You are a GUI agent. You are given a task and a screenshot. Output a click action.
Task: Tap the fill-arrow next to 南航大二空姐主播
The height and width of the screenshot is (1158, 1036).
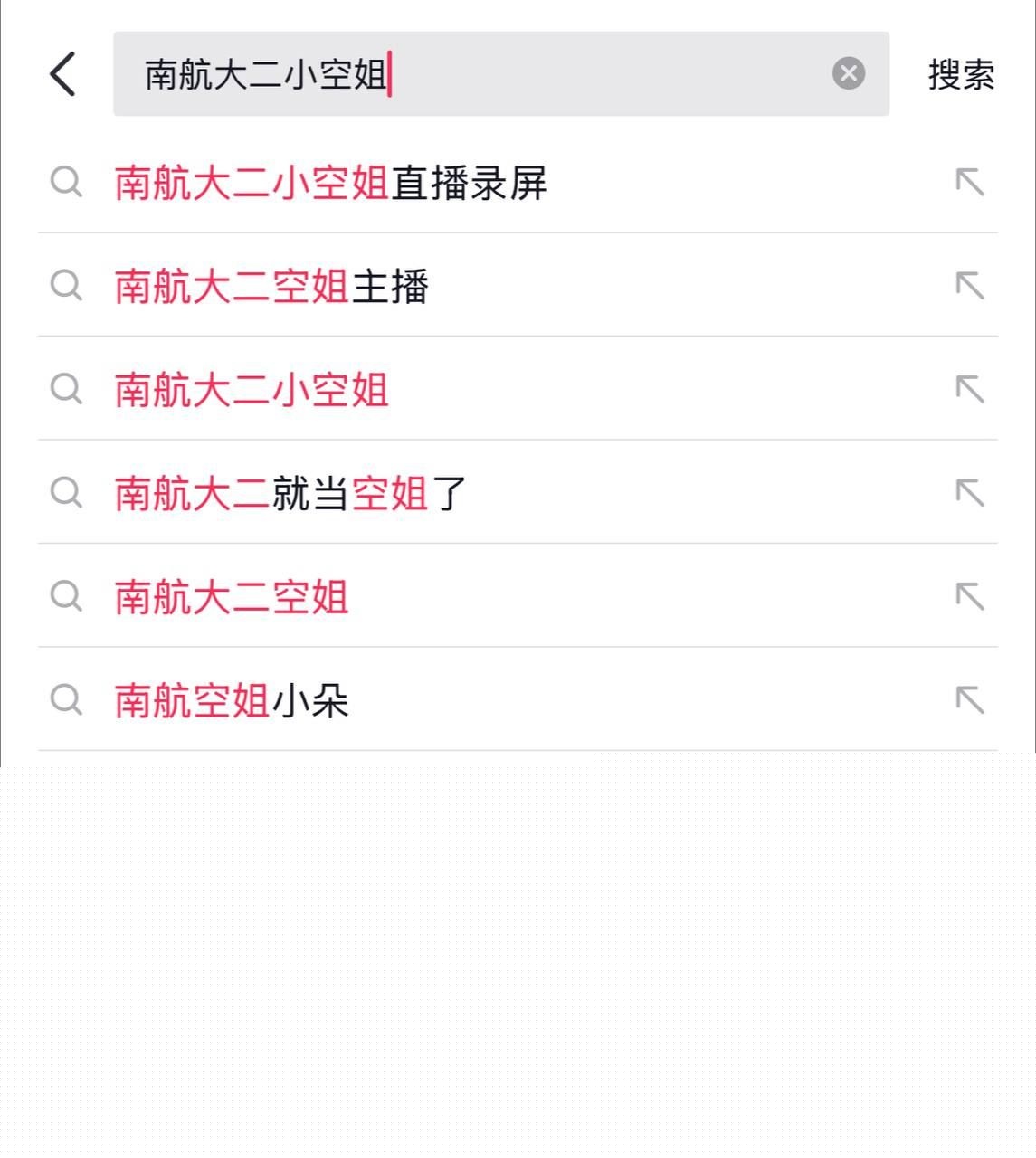(970, 288)
